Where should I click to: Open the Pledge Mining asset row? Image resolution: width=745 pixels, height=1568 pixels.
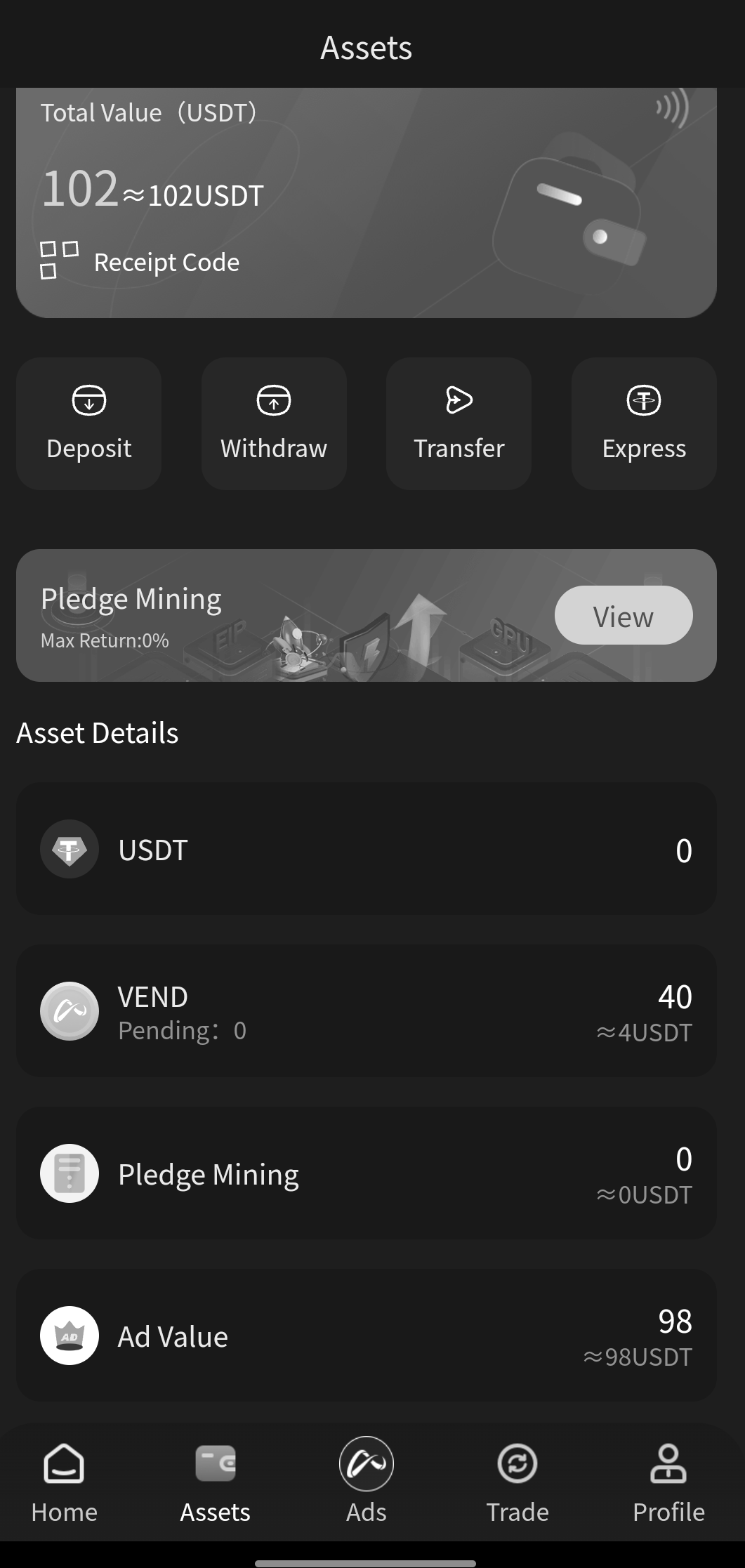[x=367, y=1173]
